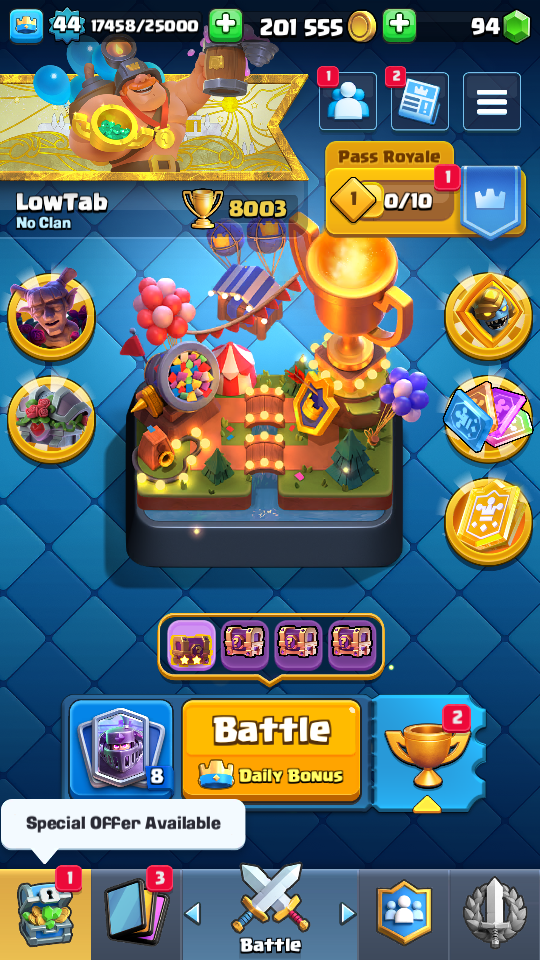540x960 pixels.
Task: Open the hamburger menu
Action: click(x=492, y=101)
